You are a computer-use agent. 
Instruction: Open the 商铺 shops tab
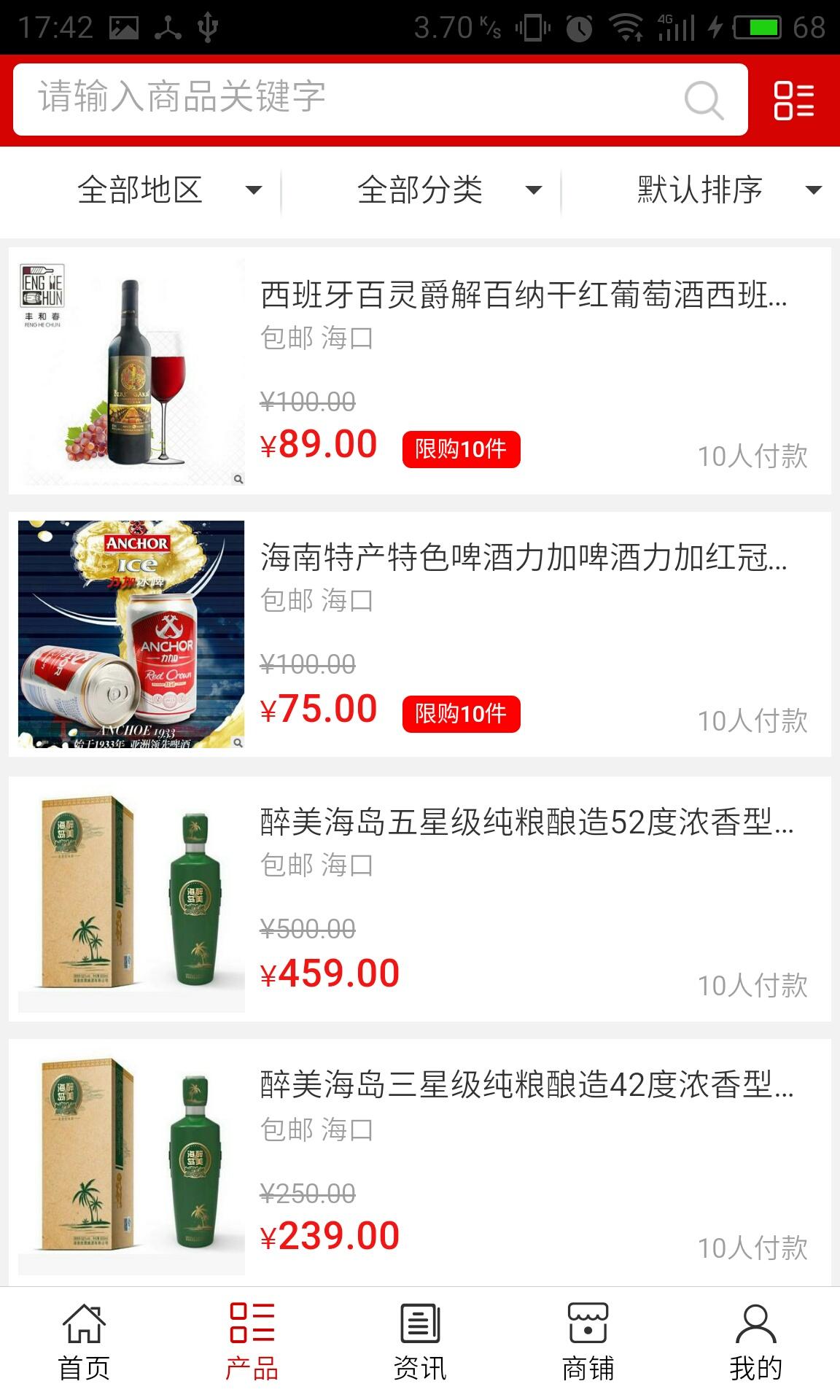point(588,1343)
